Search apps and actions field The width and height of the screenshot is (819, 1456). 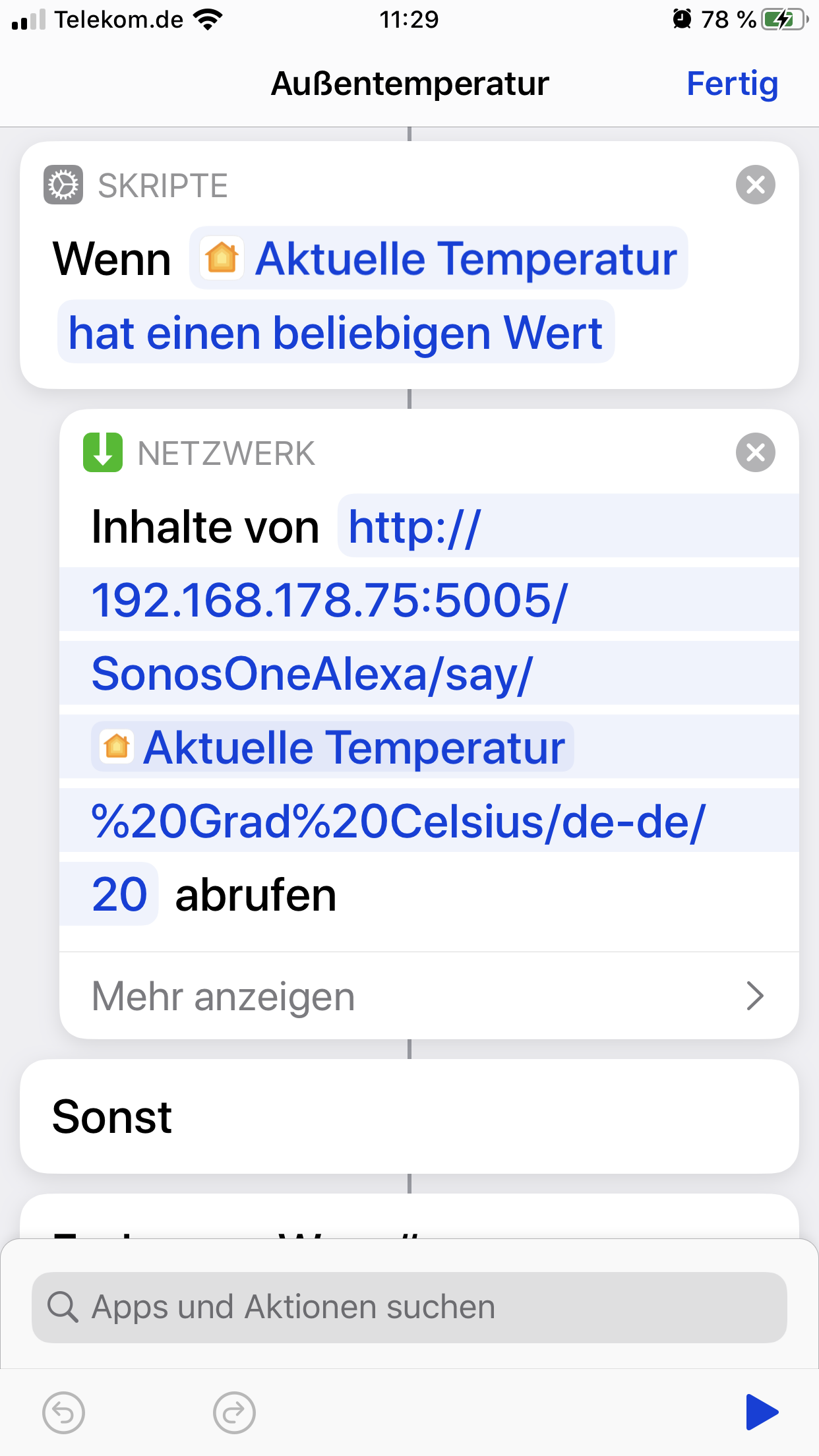pyautogui.click(x=409, y=1307)
